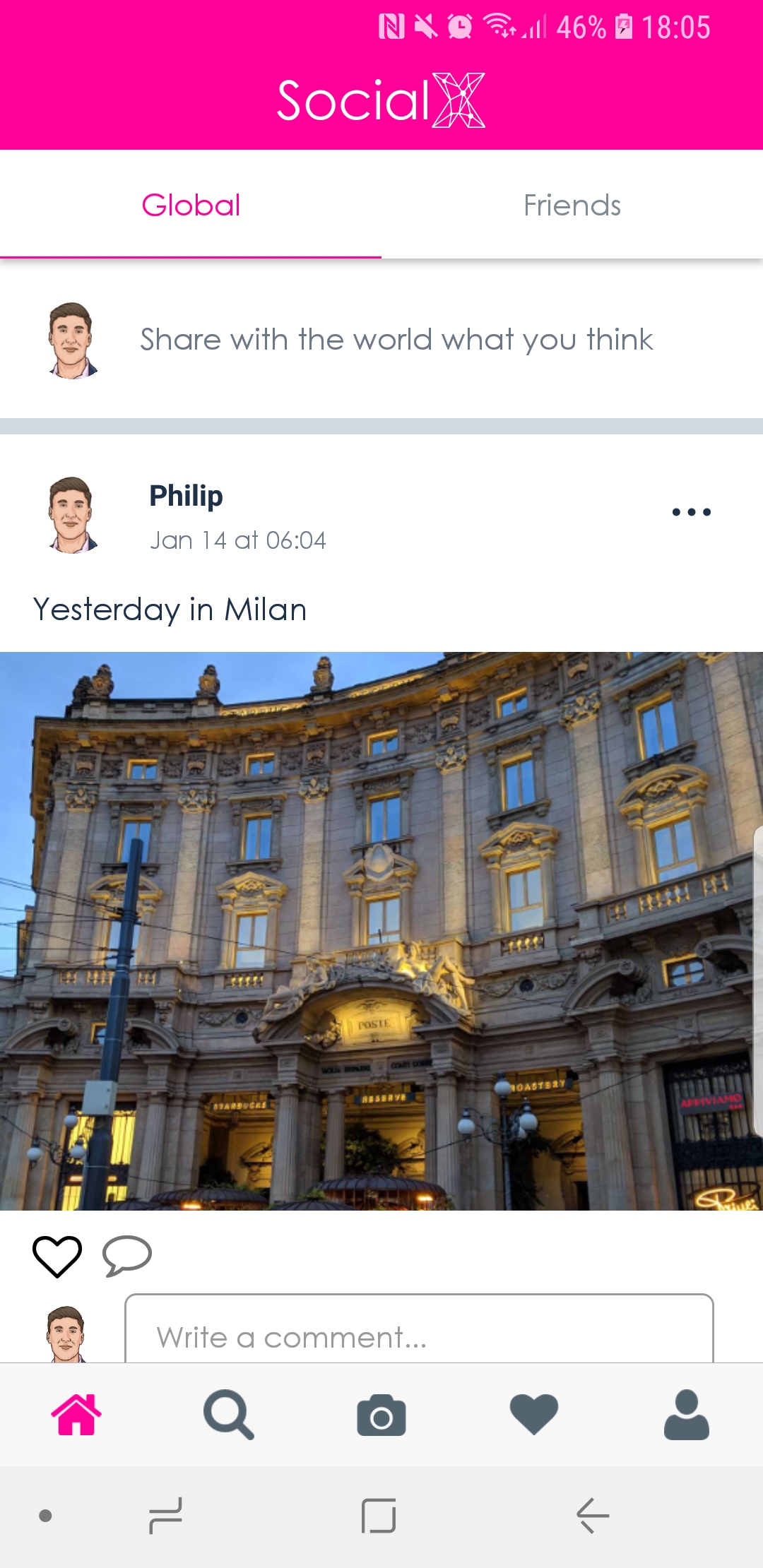Open the system recent apps button
This screenshot has width=763, height=1568.
pos(166,1516)
